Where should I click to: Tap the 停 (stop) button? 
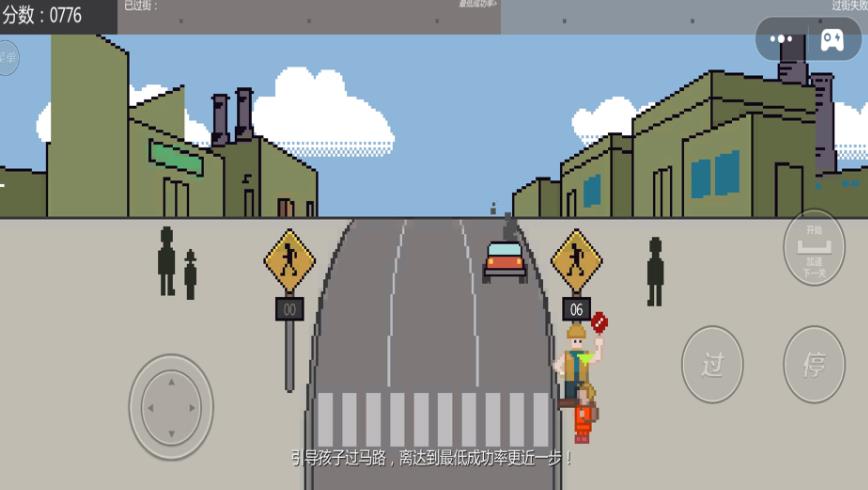pyautogui.click(x=814, y=365)
